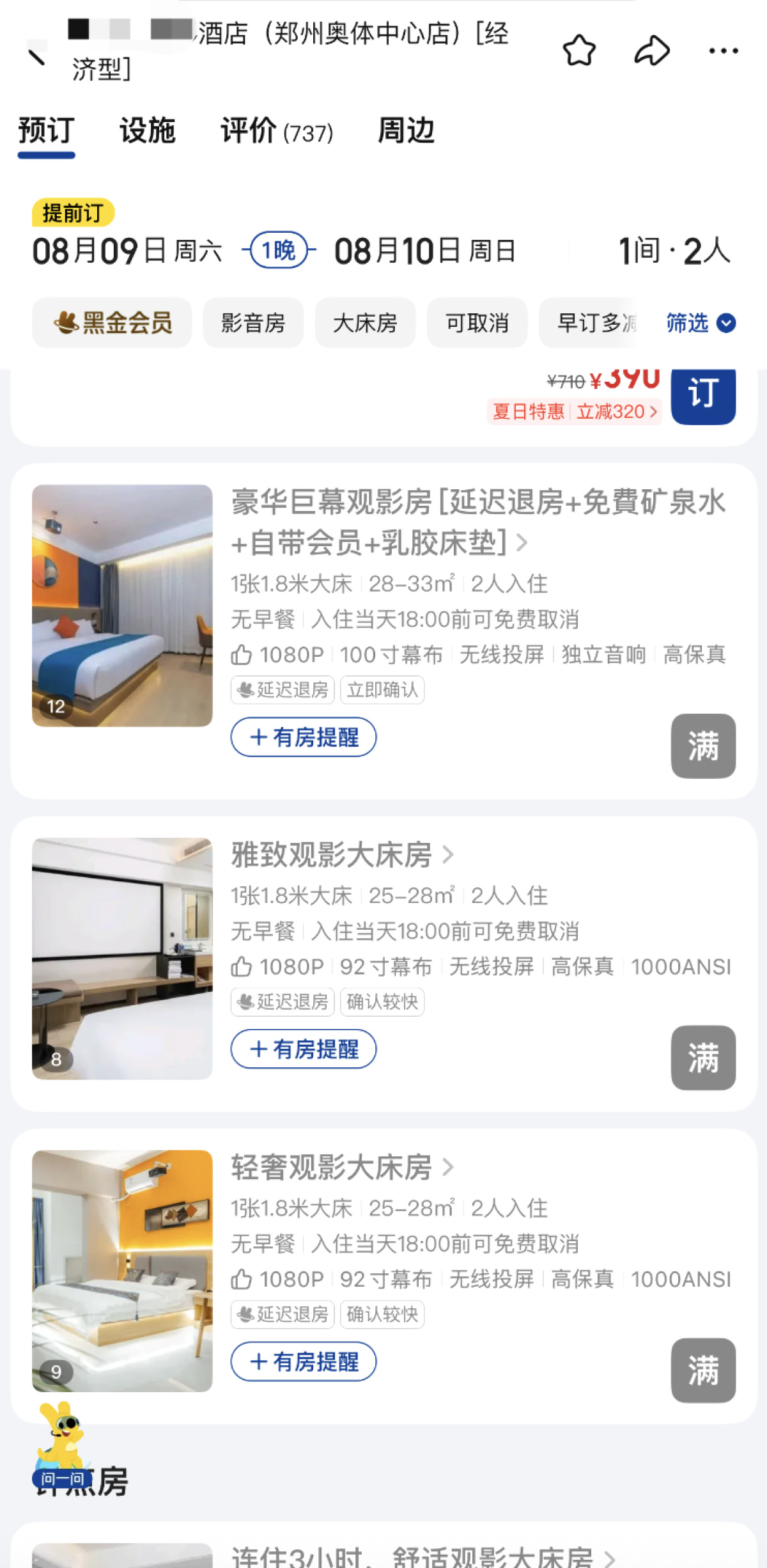Apply the 大床房 filter chip
767x1568 pixels.
[x=365, y=323]
